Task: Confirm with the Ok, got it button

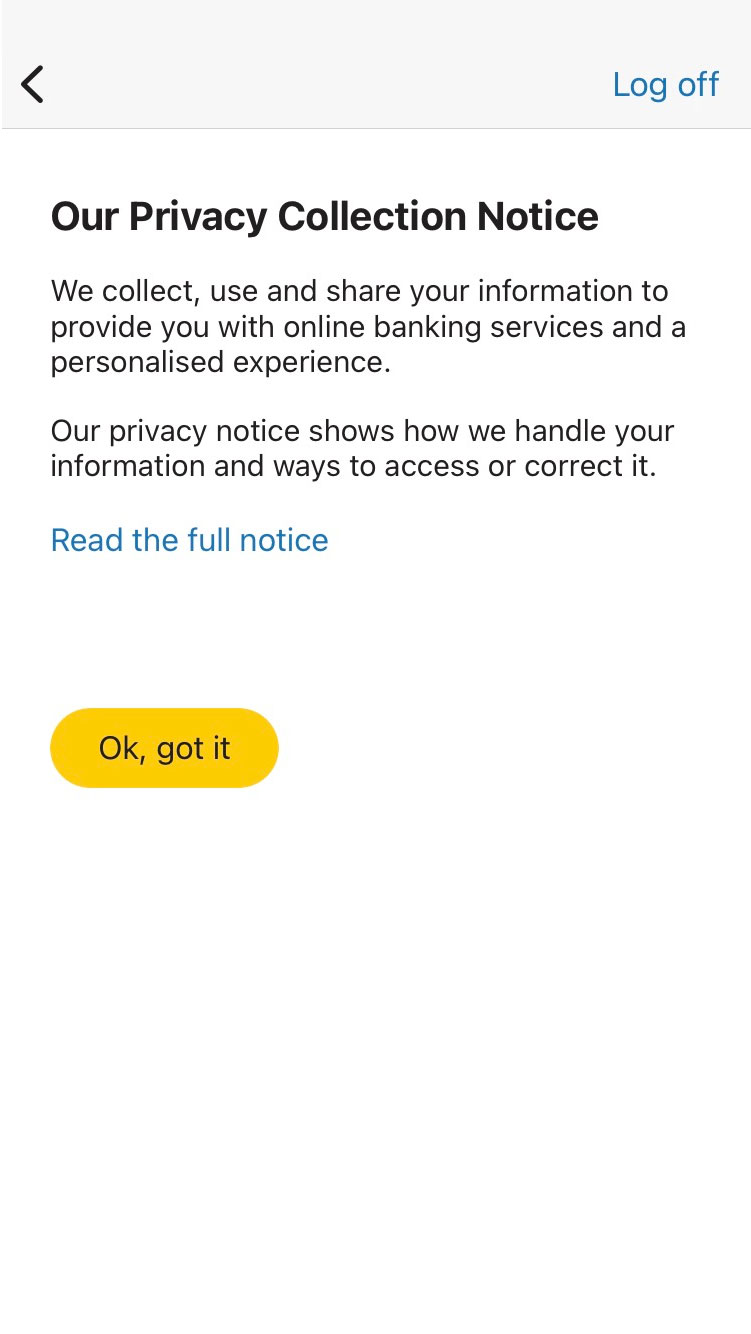Action: (x=164, y=748)
